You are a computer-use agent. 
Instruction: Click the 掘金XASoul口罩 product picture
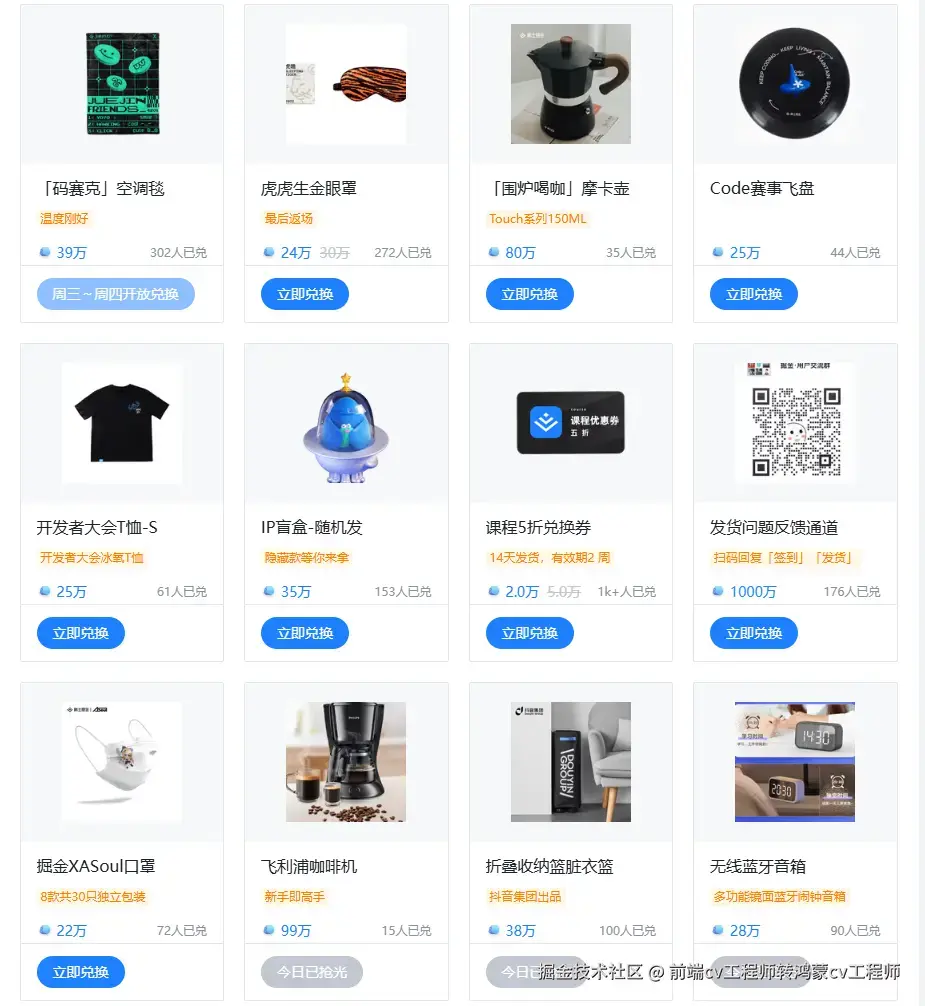pyautogui.click(x=121, y=761)
